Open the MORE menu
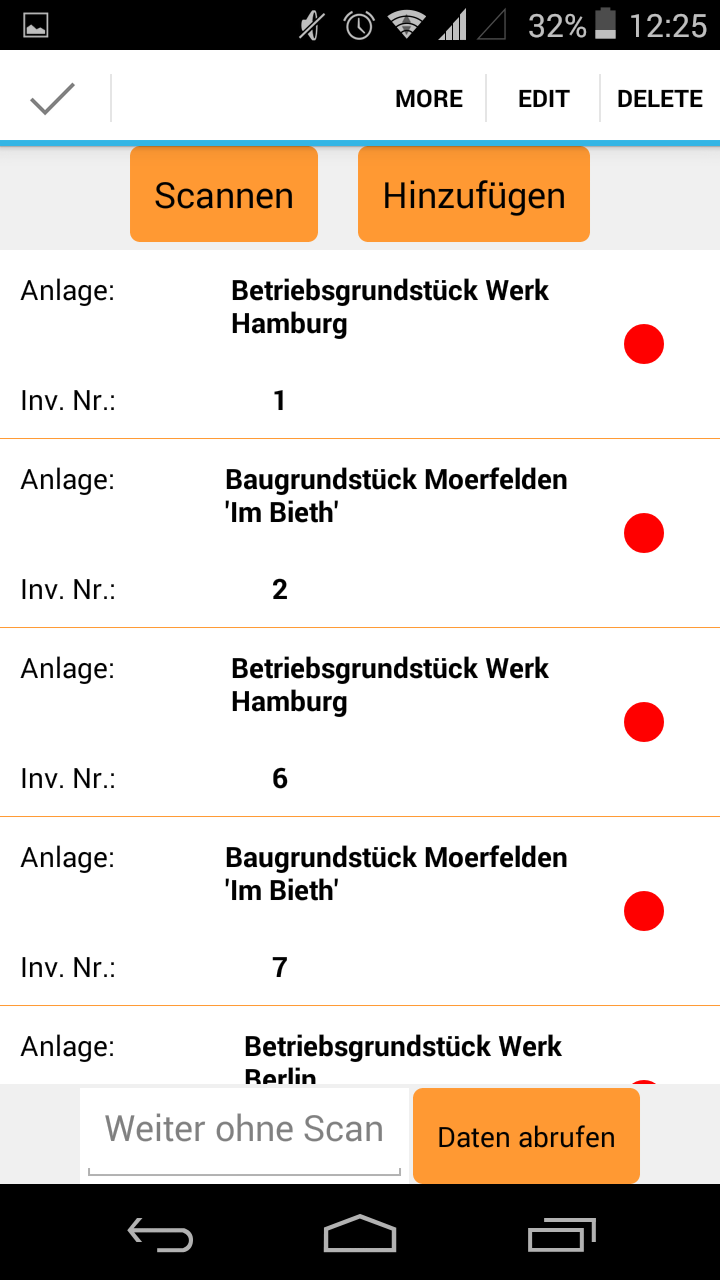 [429, 99]
